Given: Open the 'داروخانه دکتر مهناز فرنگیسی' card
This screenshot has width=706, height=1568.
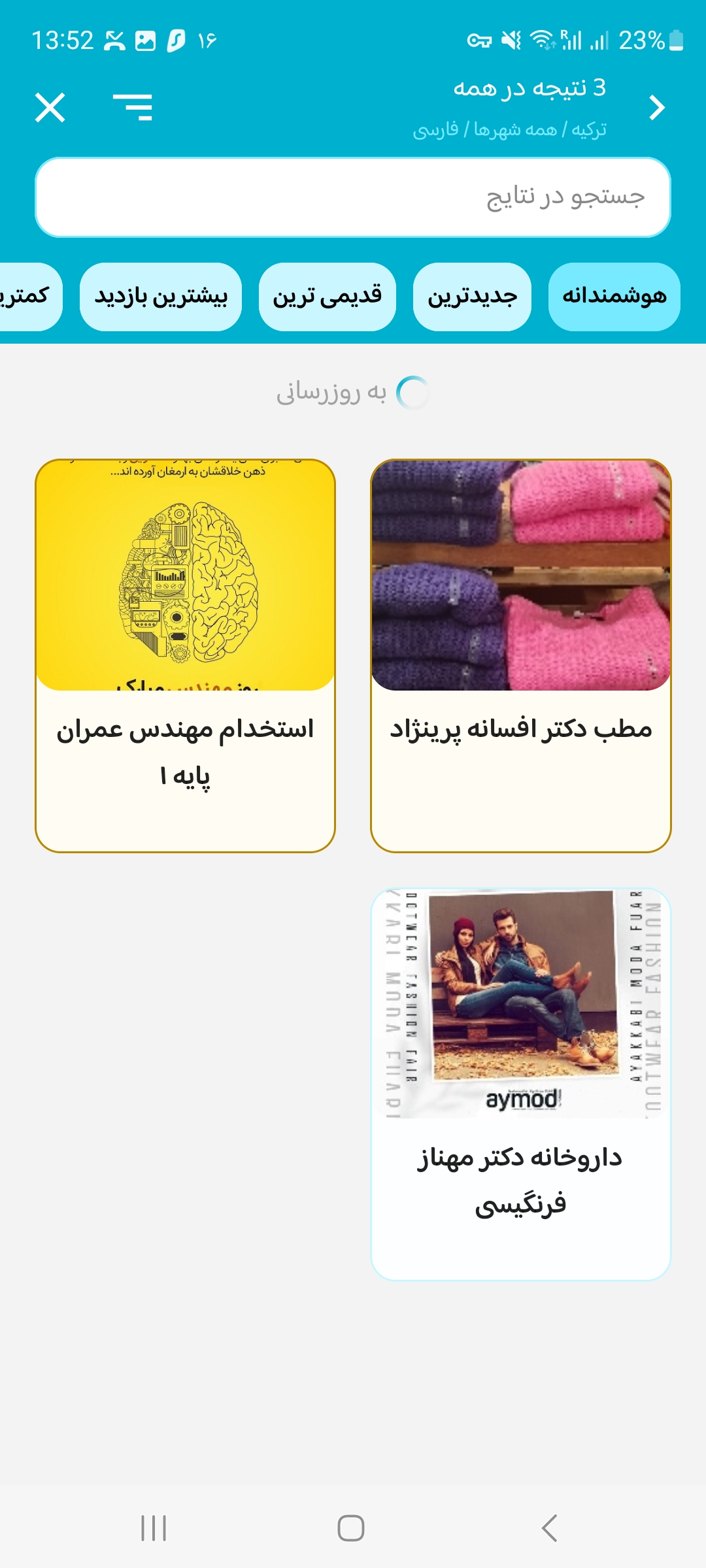Looking at the screenshot, I should [x=521, y=1084].
